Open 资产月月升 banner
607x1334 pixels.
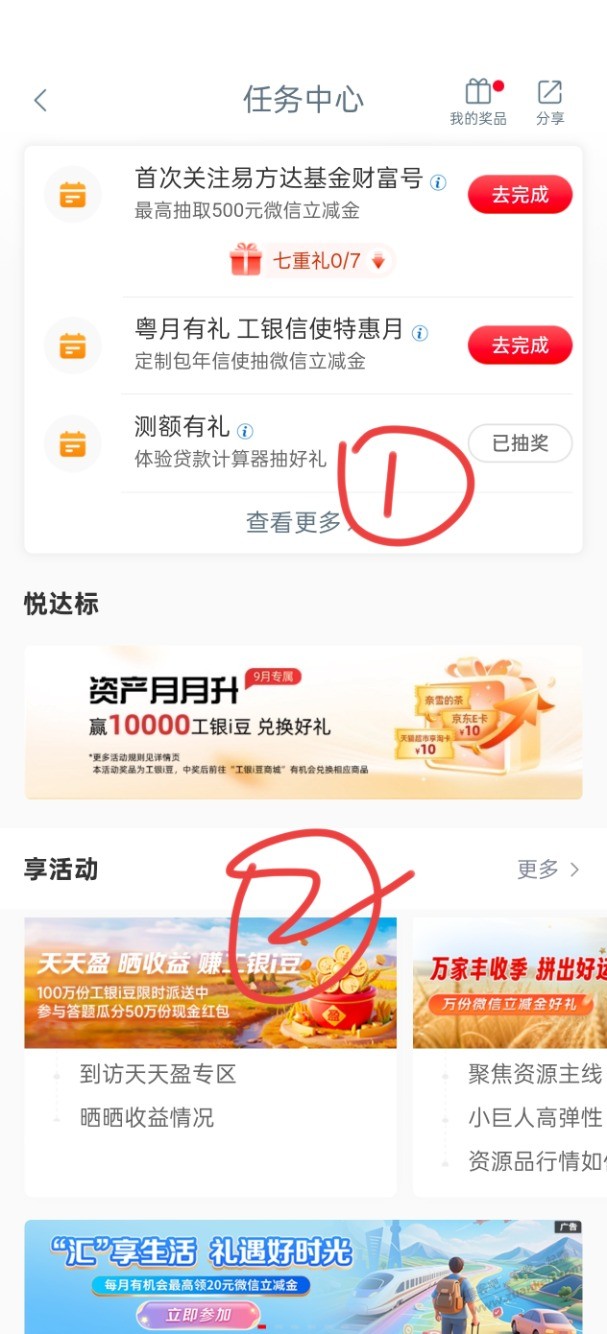coord(303,722)
